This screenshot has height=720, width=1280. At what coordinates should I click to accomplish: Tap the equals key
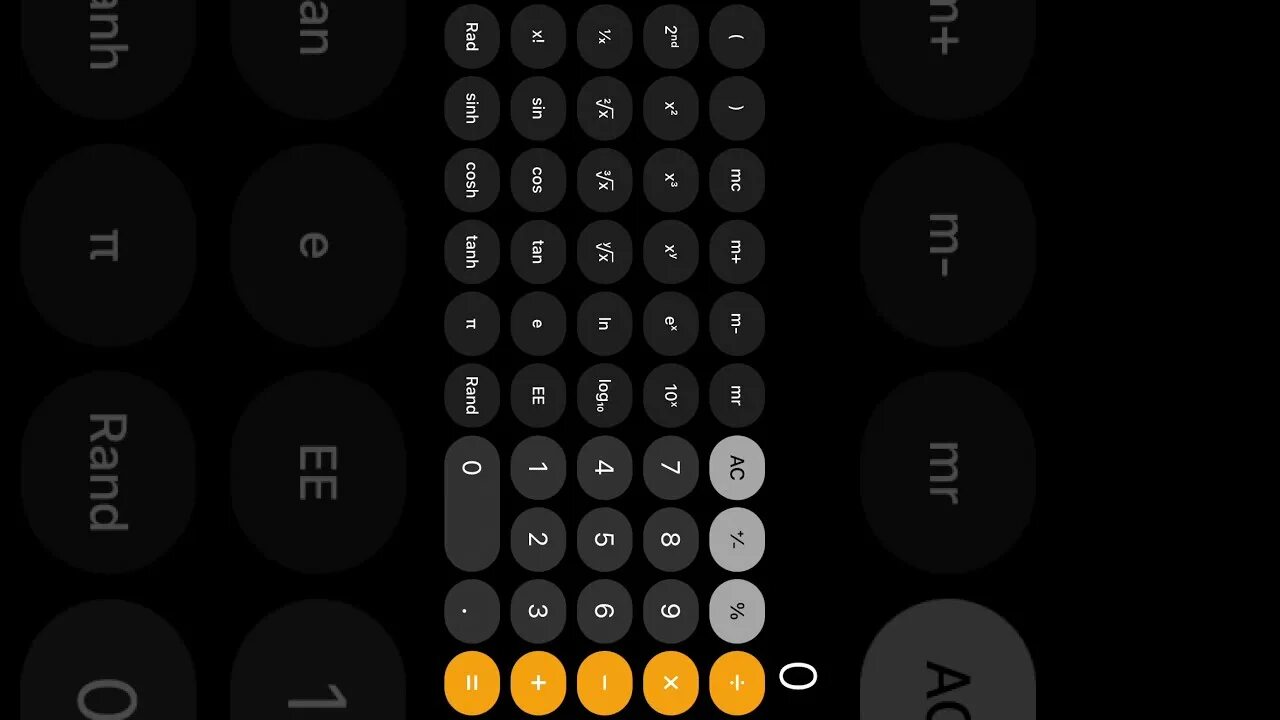(472, 683)
